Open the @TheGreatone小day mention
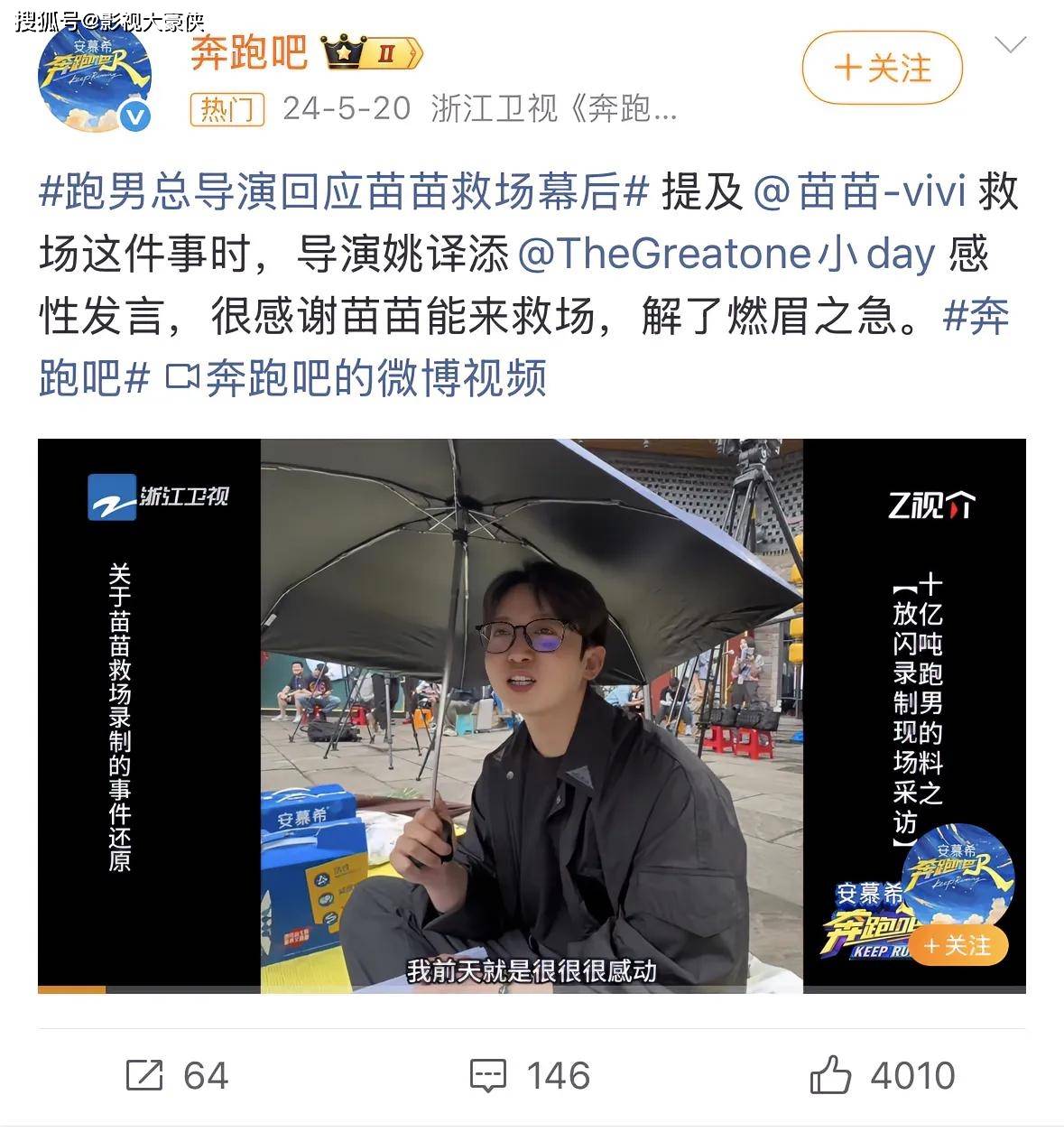The height and width of the screenshot is (1132, 1064). [726, 255]
